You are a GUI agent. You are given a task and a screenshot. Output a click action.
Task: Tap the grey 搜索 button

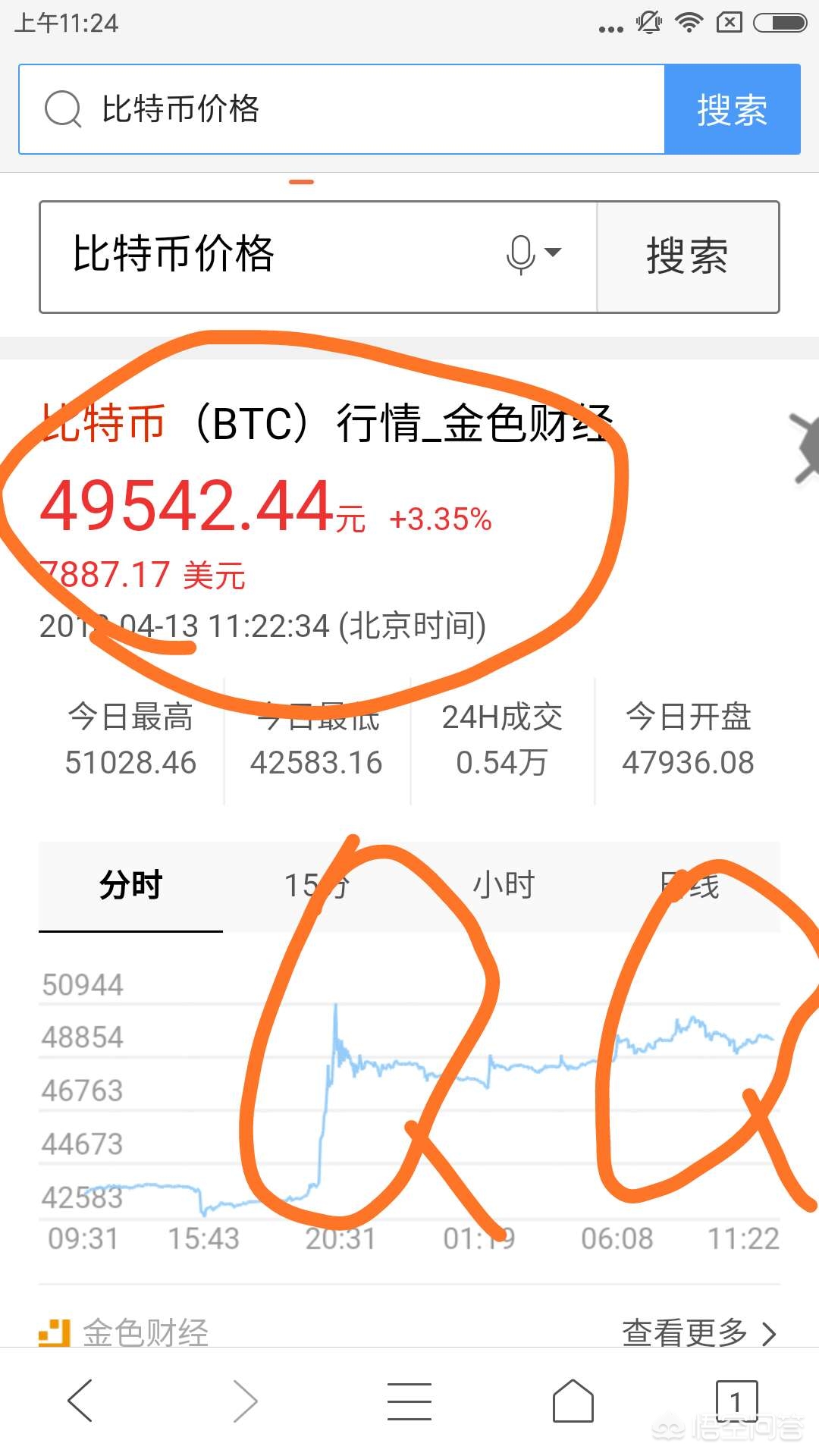(x=688, y=256)
